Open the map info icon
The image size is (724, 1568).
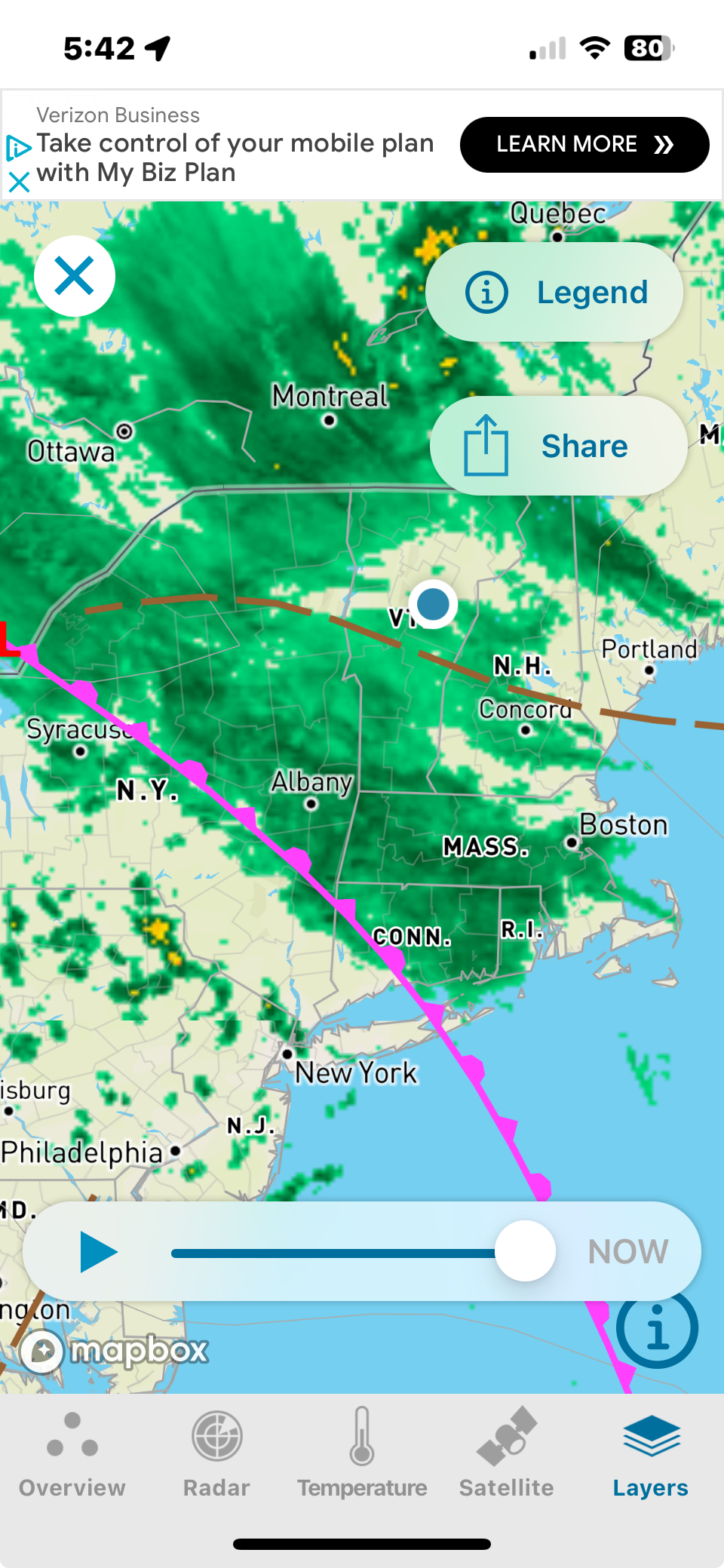coord(657,1329)
